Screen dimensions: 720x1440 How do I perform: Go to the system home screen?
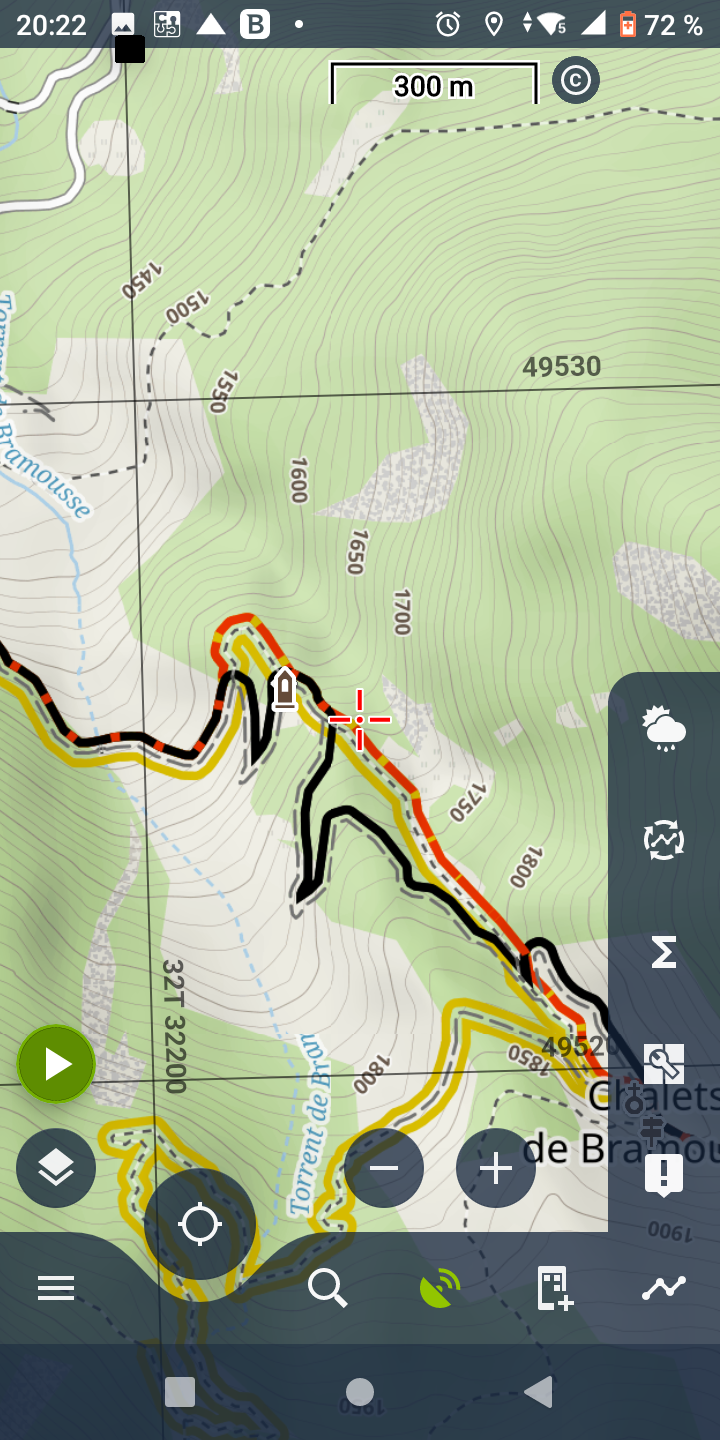[x=360, y=1392]
